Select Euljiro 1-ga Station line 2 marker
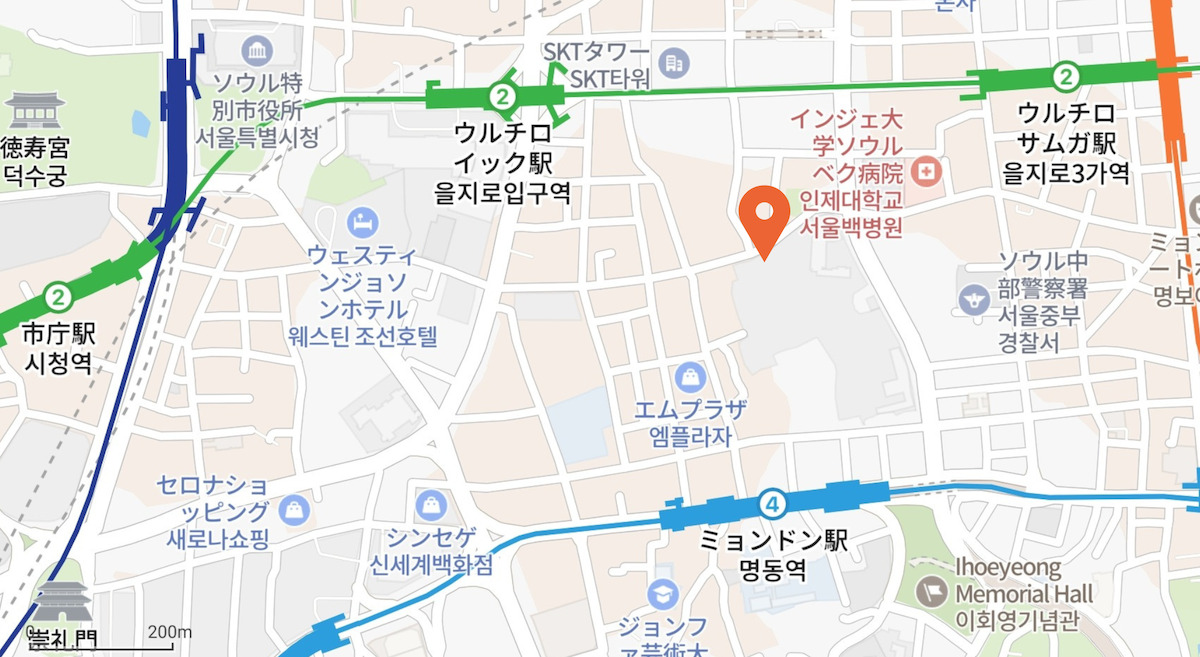Screen dimensions: 1200x657 (503, 96)
